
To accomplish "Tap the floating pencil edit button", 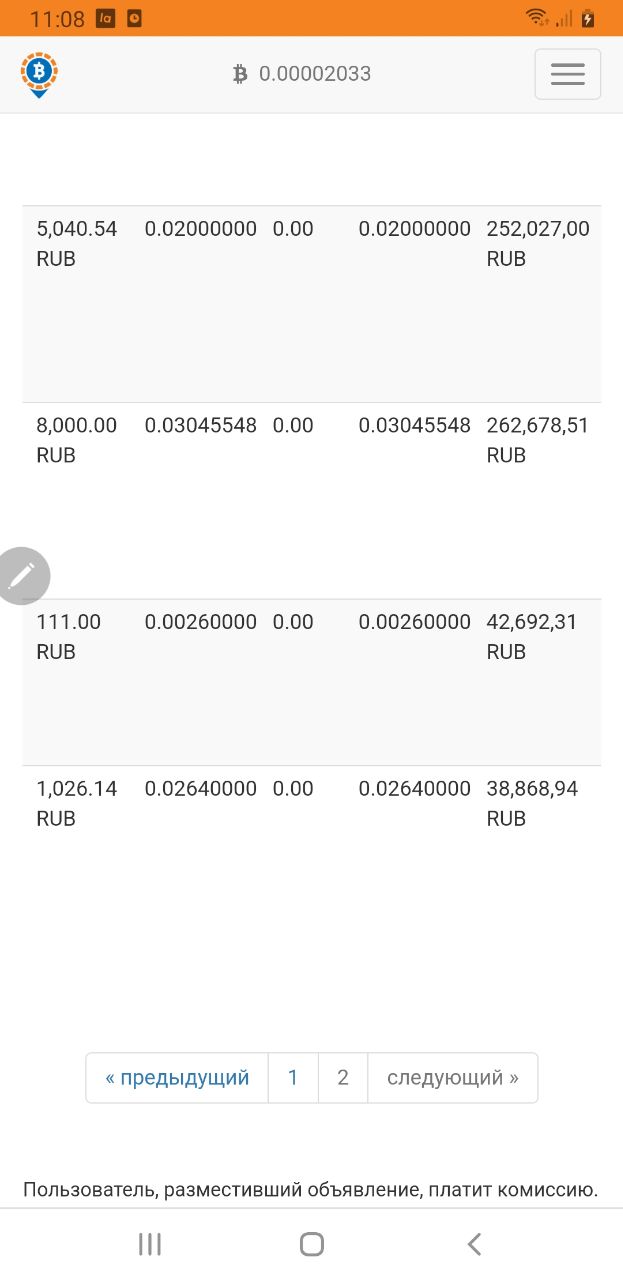I will click(x=21, y=576).
